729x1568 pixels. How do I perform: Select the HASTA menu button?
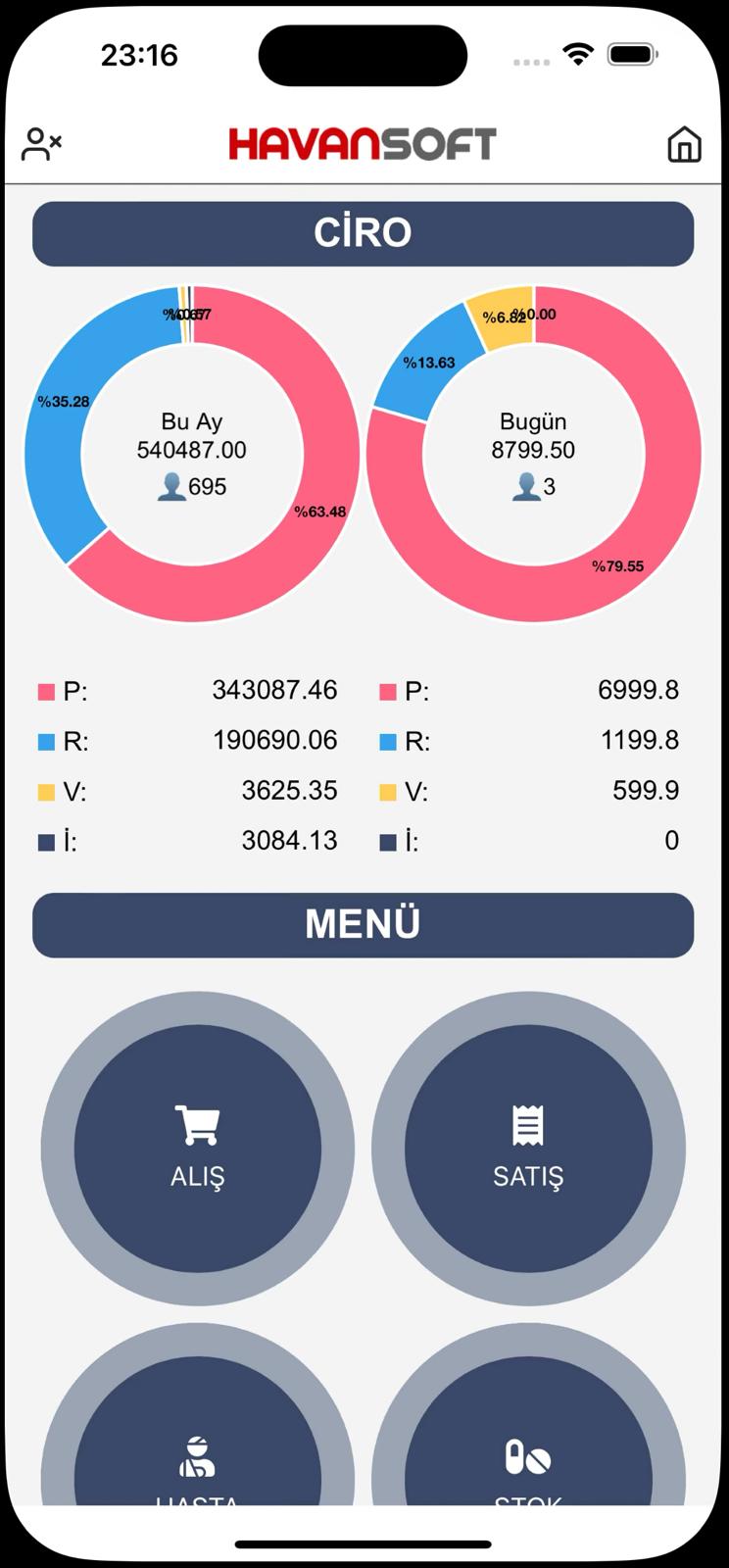point(198,1414)
